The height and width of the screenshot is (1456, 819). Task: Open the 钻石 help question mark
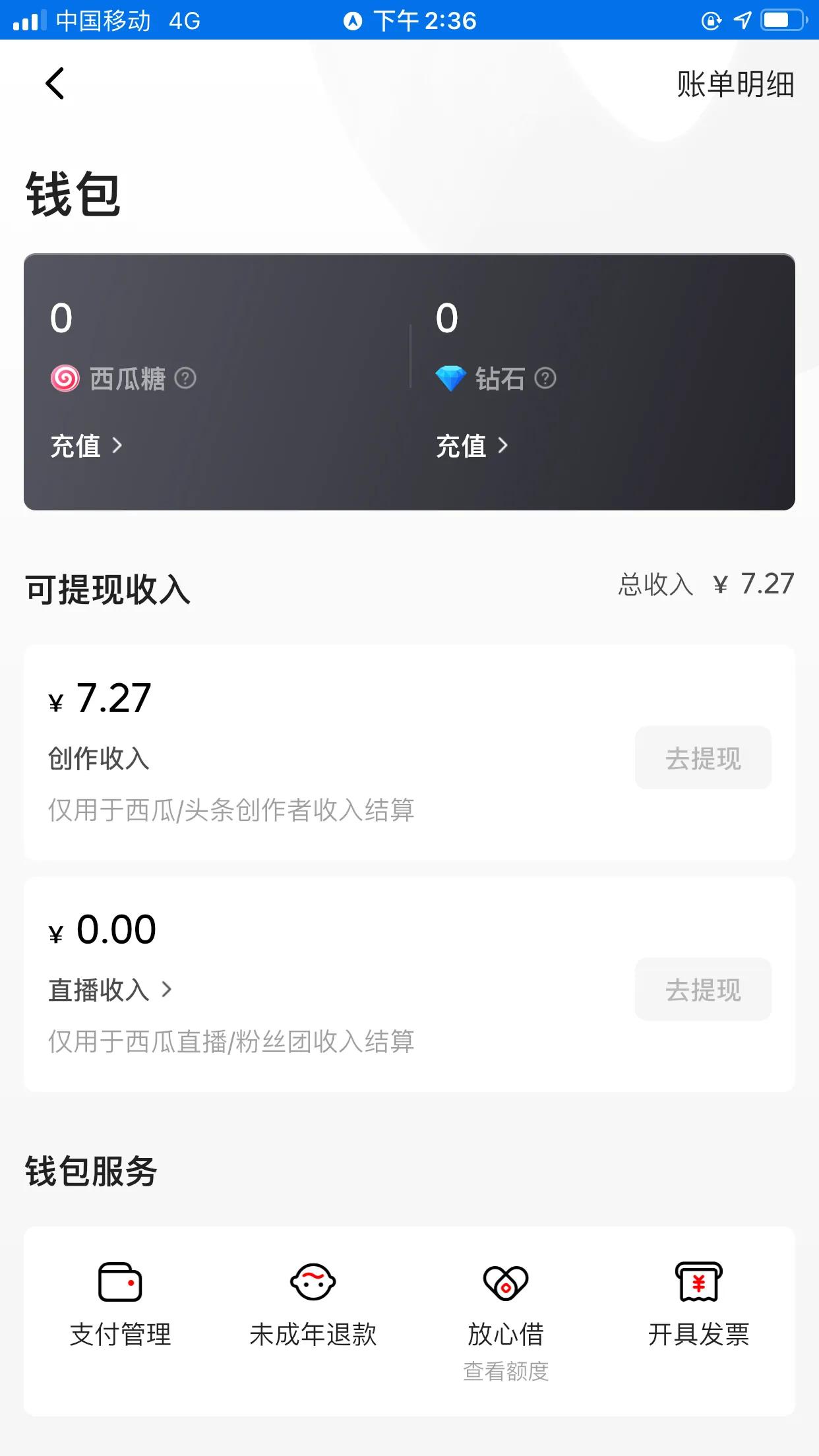click(545, 379)
